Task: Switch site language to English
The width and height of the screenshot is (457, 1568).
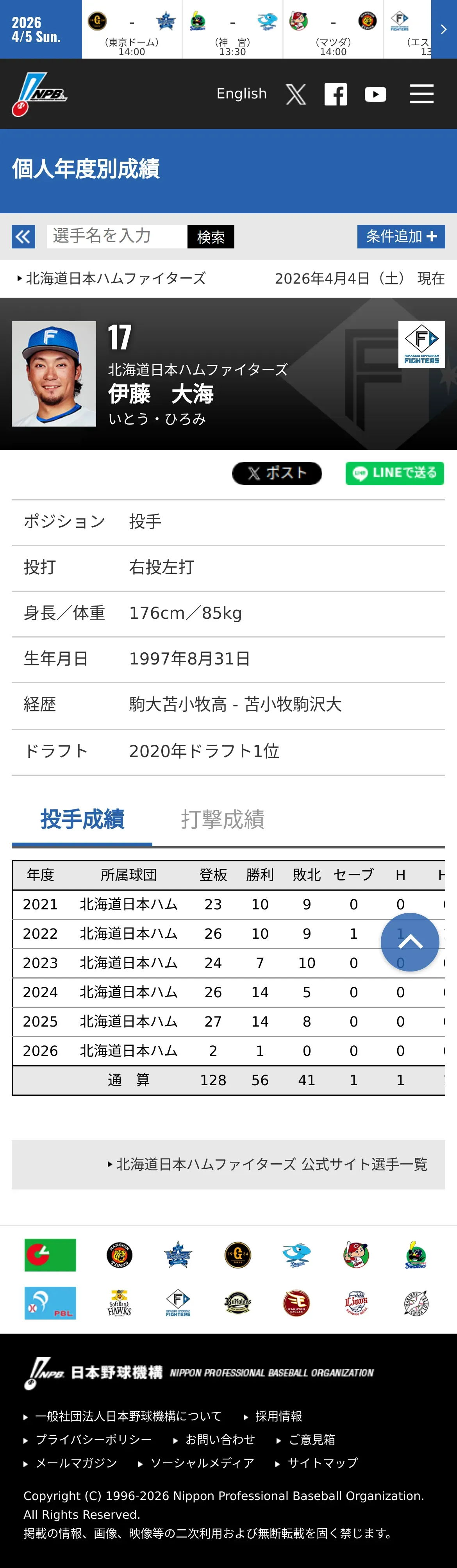Action: click(x=241, y=94)
